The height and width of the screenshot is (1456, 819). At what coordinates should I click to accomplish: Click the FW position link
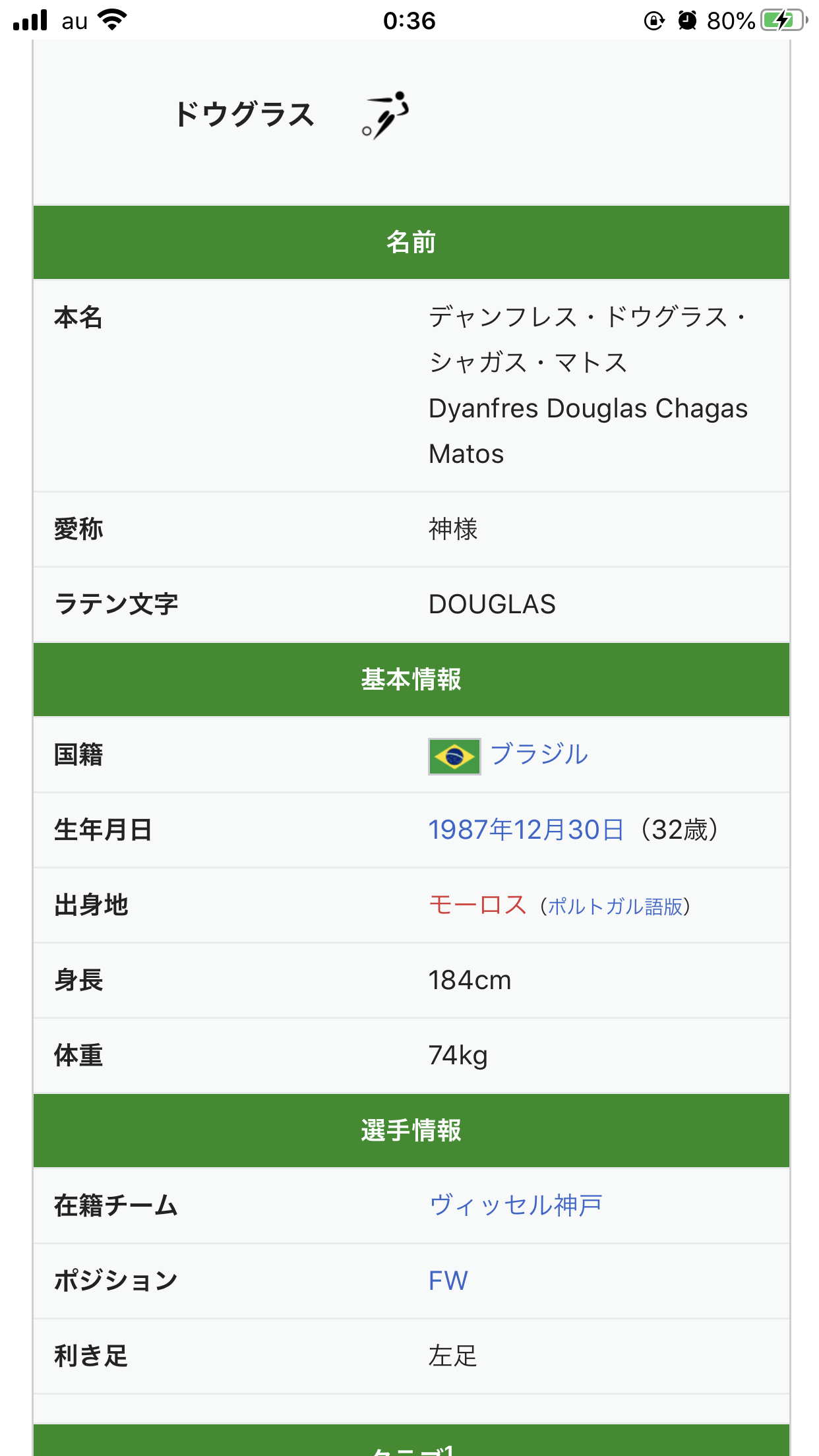click(447, 1280)
